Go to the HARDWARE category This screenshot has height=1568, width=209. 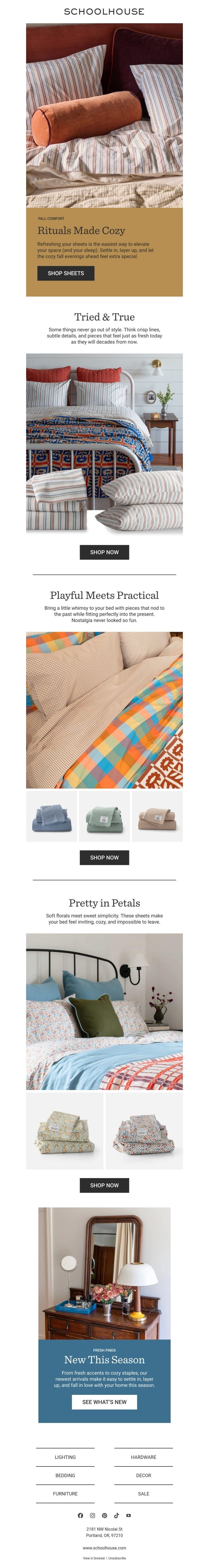click(x=143, y=1457)
